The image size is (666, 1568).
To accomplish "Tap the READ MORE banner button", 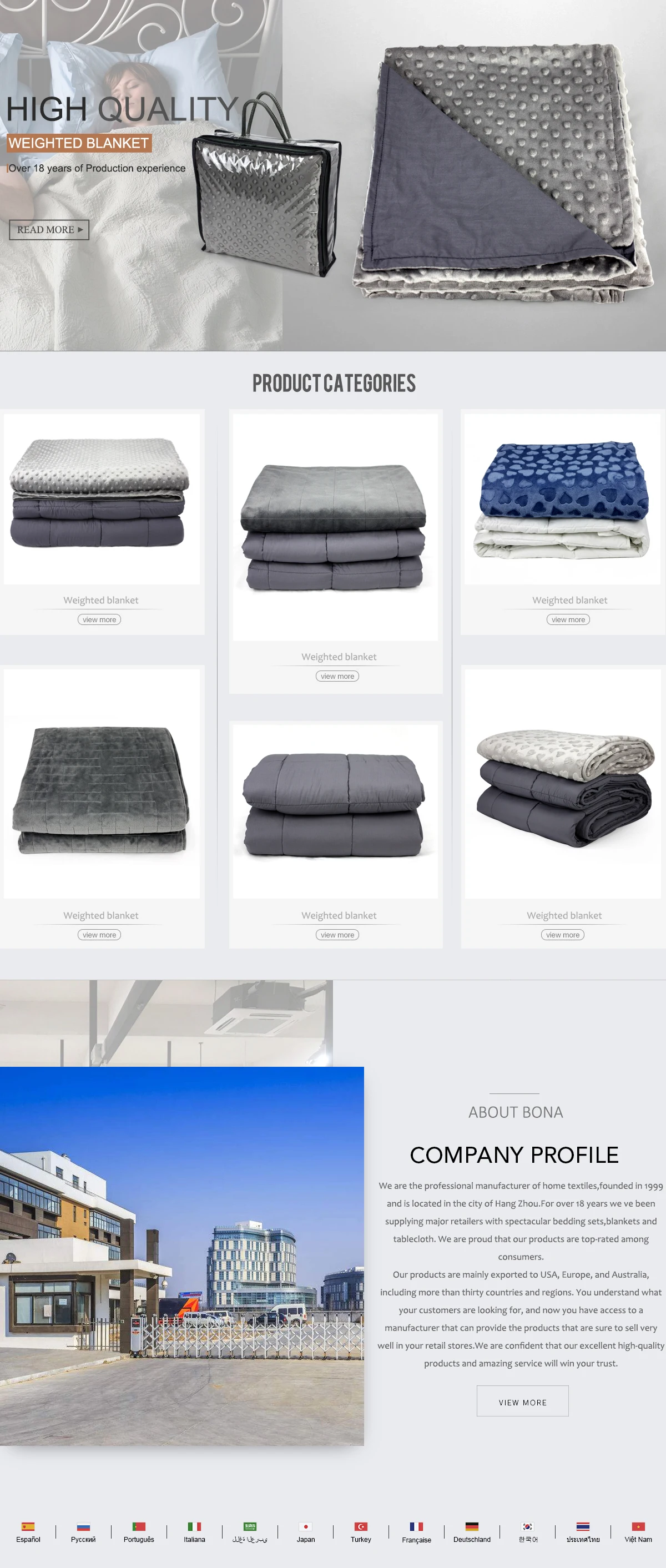I will pyautogui.click(x=49, y=229).
